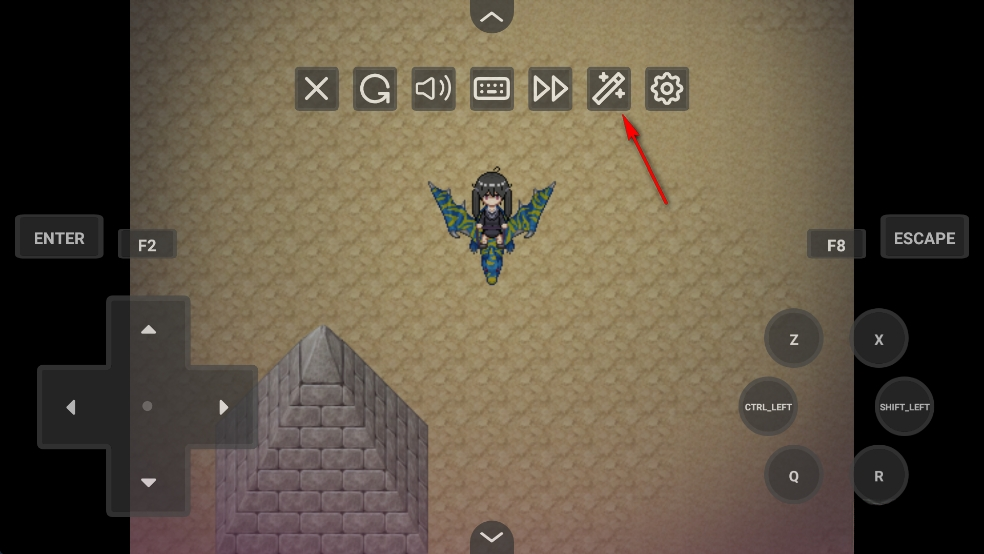Tap the reload game icon
The height and width of the screenshot is (554, 984).
tap(375, 89)
